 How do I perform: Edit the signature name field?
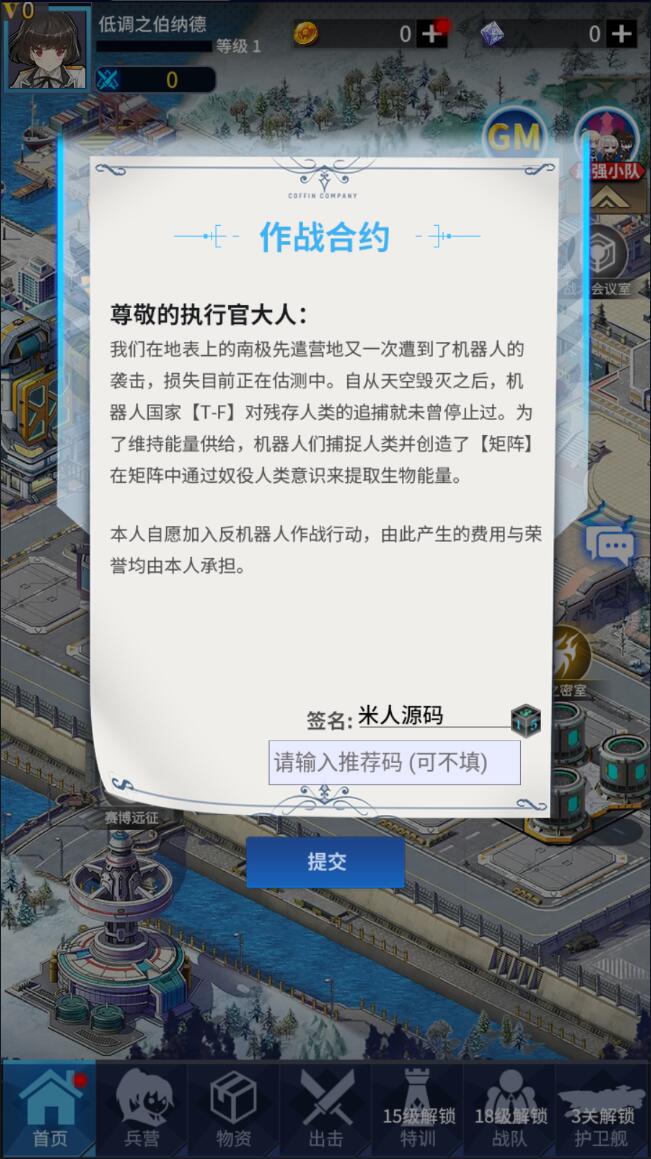coord(430,716)
